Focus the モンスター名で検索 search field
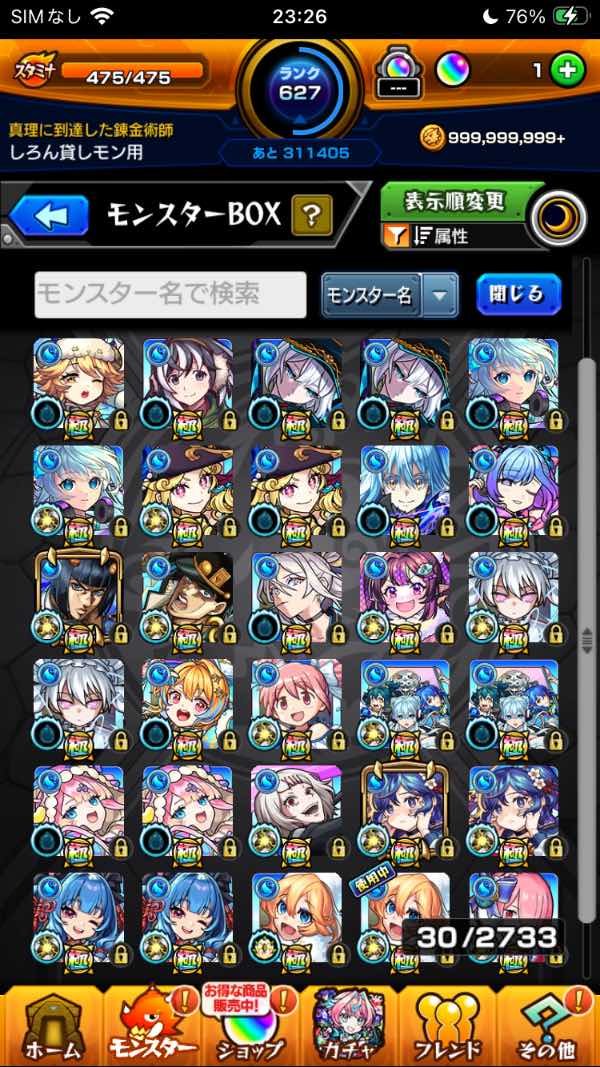This screenshot has width=600, height=1067. click(x=170, y=294)
